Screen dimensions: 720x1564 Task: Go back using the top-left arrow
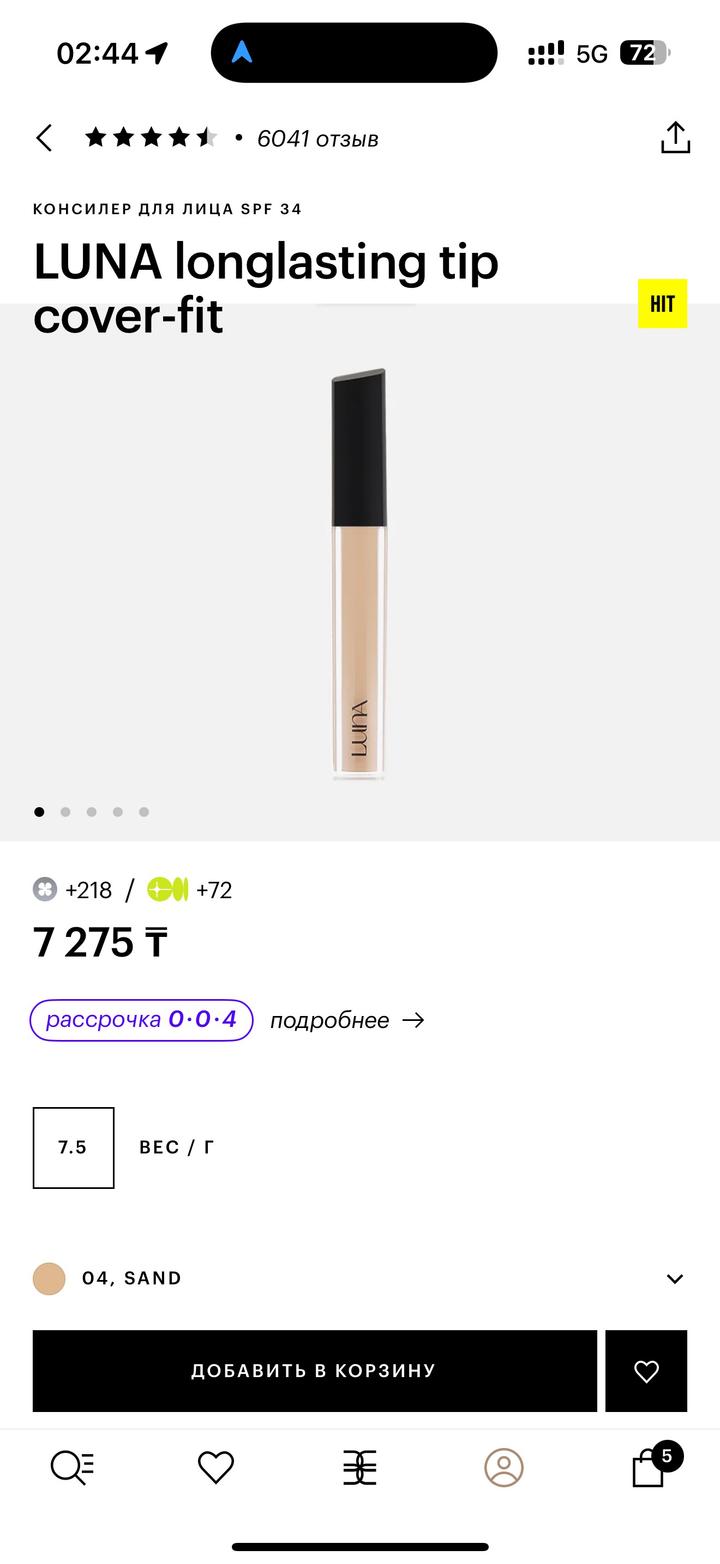coord(44,138)
